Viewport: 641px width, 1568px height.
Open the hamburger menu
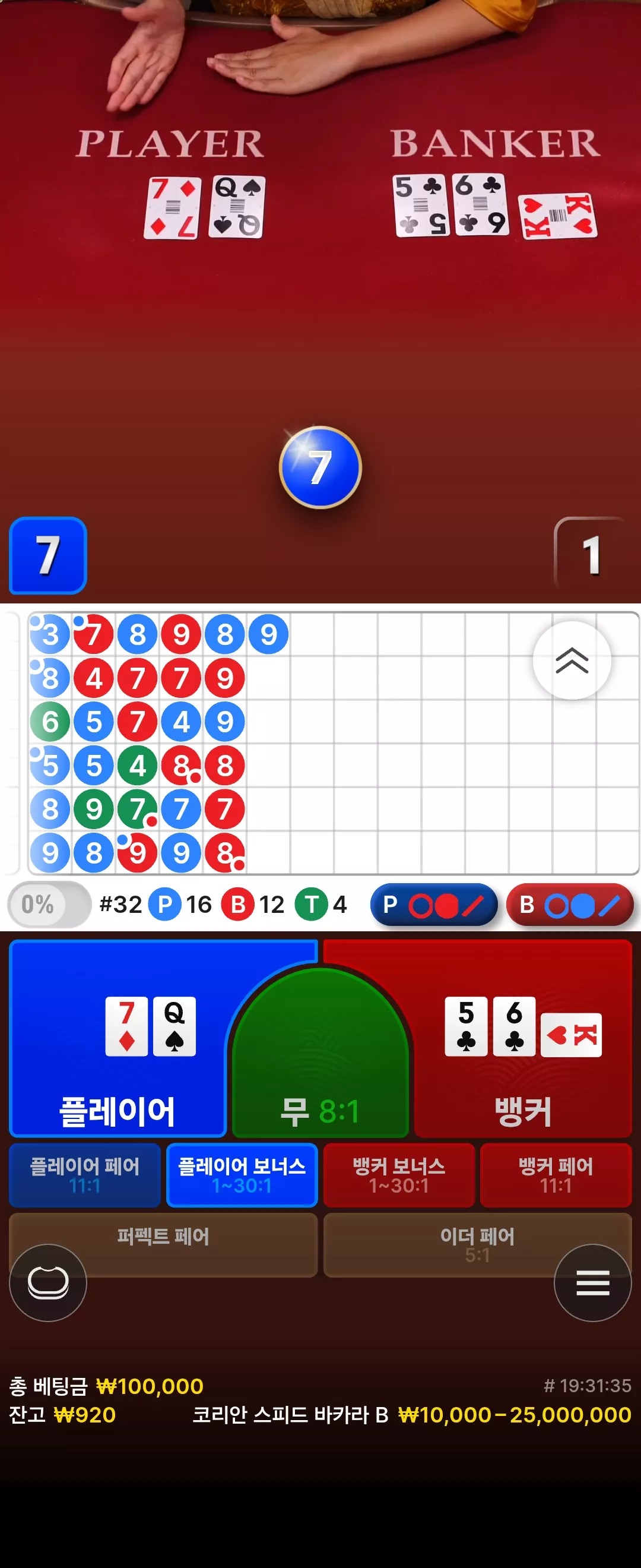[592, 1282]
